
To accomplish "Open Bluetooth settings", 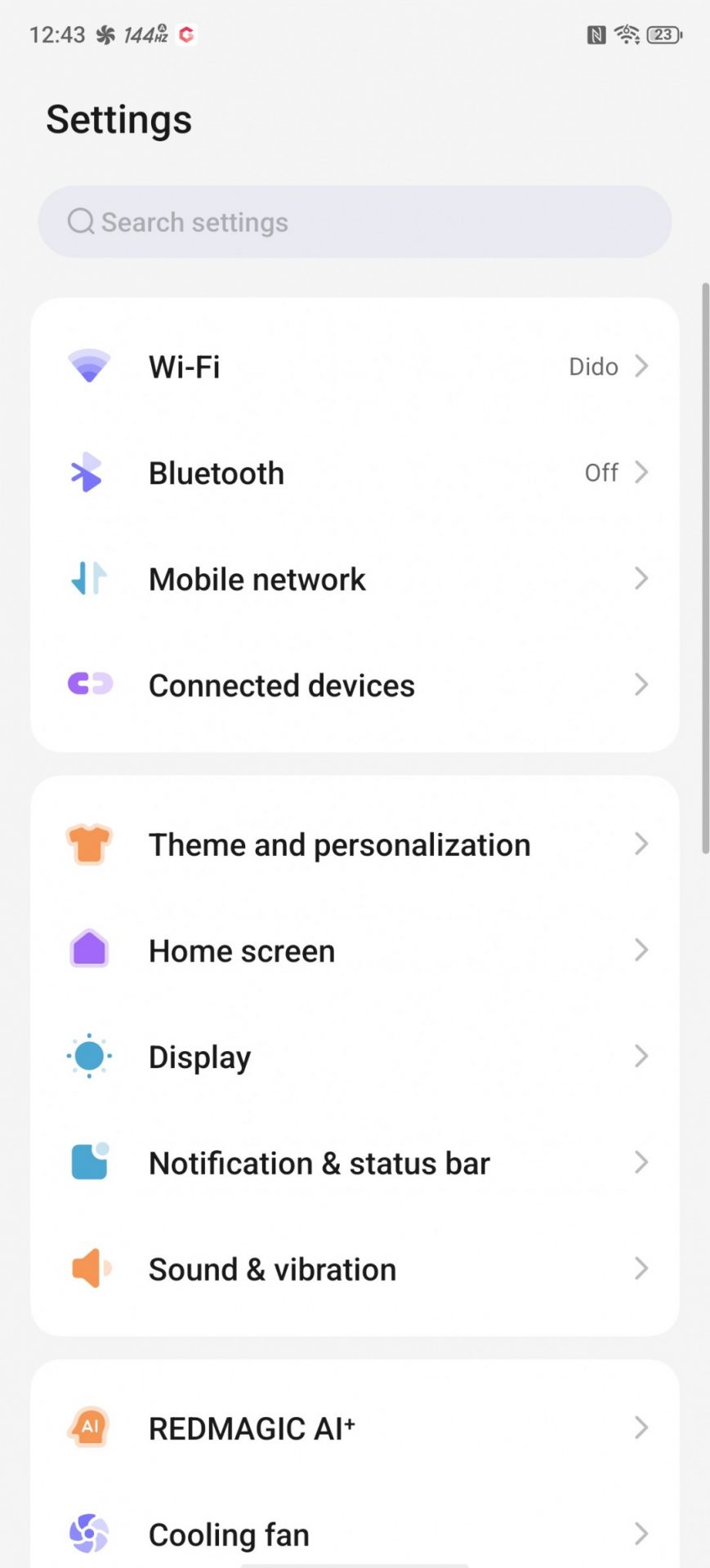I will point(355,473).
